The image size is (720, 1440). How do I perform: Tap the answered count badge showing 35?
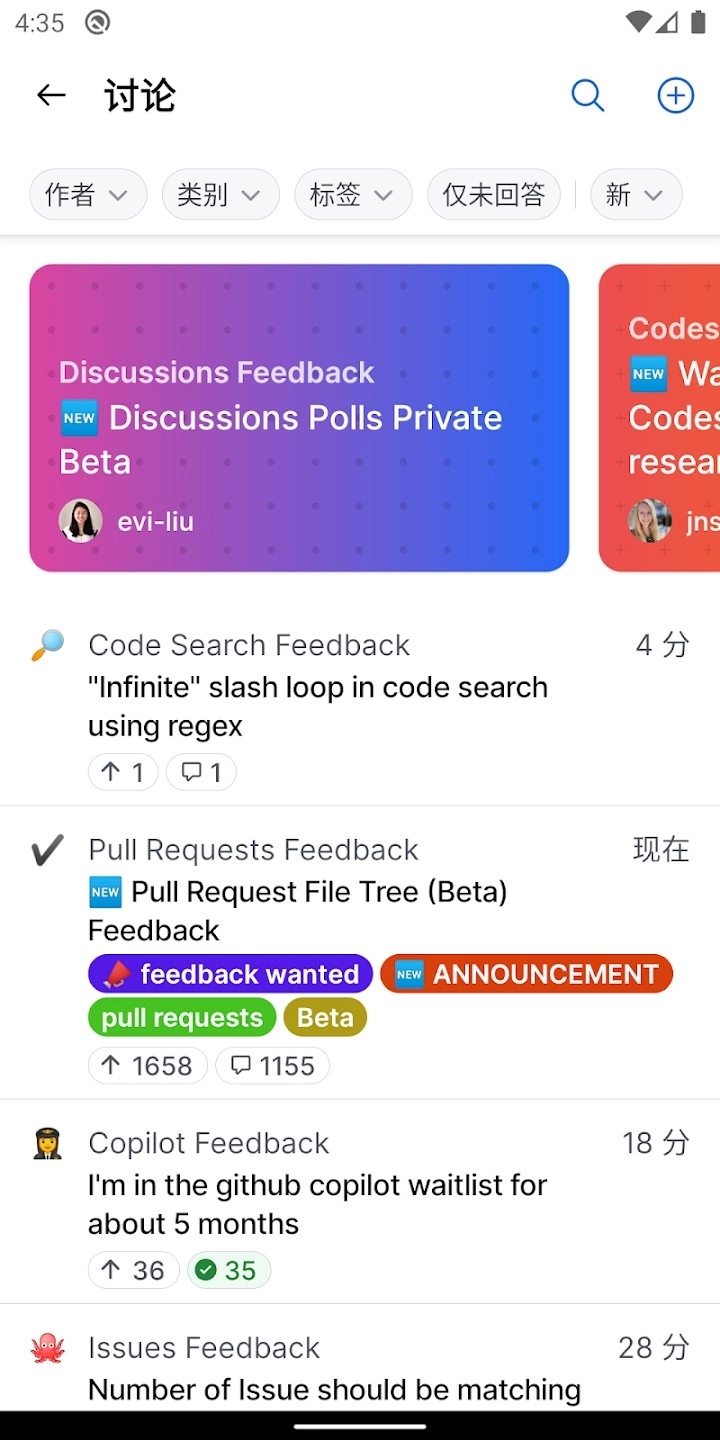point(228,1270)
